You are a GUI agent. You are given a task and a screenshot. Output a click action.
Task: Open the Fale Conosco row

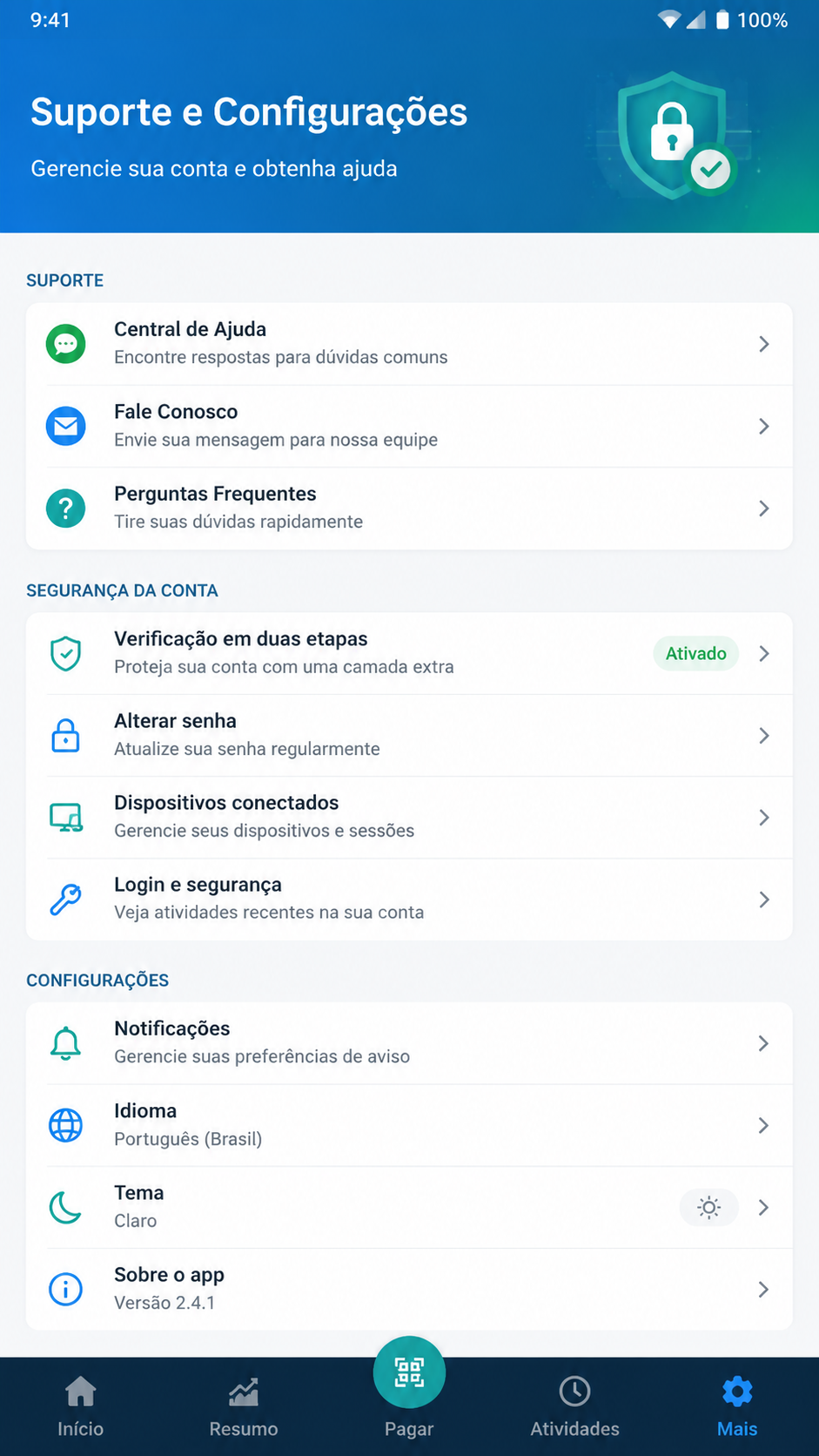tap(409, 426)
